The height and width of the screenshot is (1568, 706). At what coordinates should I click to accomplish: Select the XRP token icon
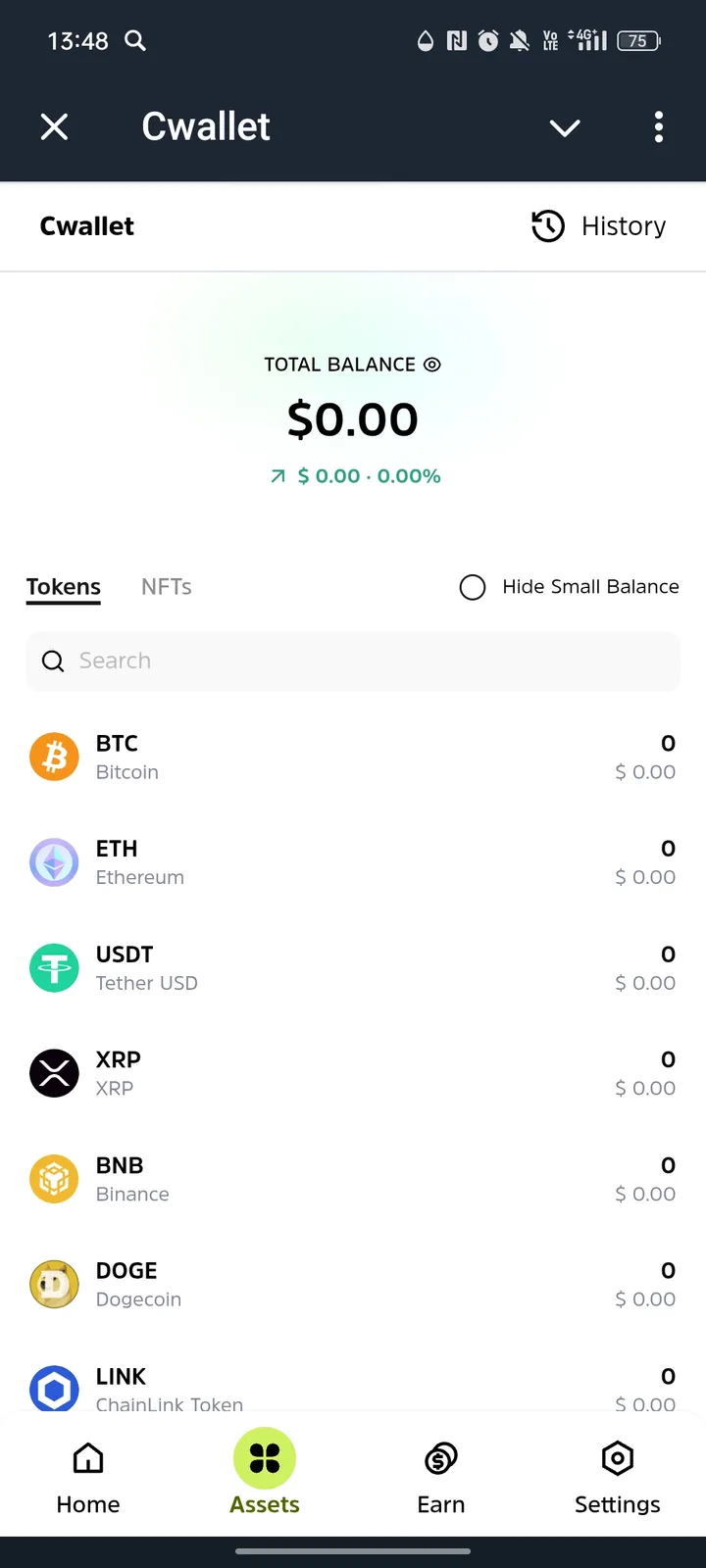pos(54,1073)
